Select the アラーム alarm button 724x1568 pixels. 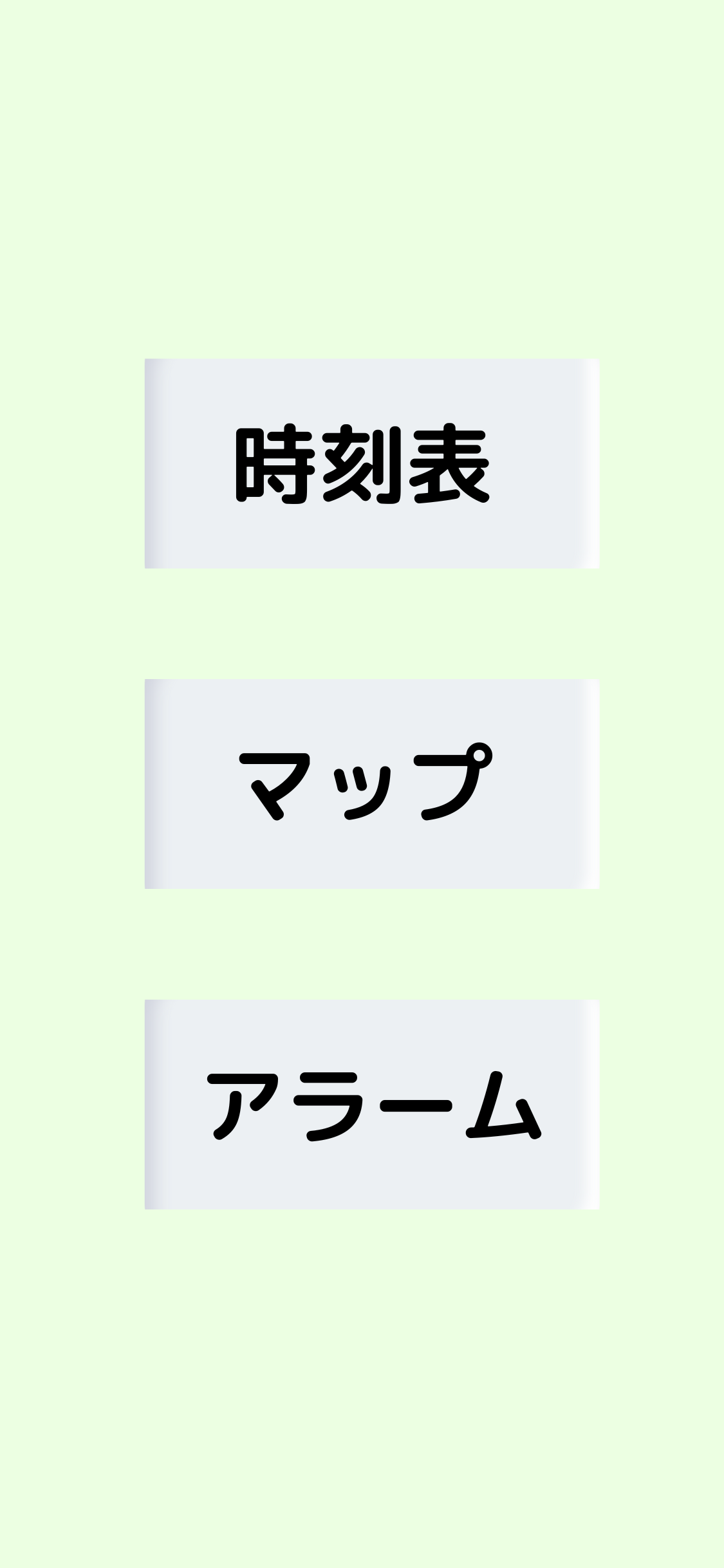pyautogui.click(x=372, y=1105)
